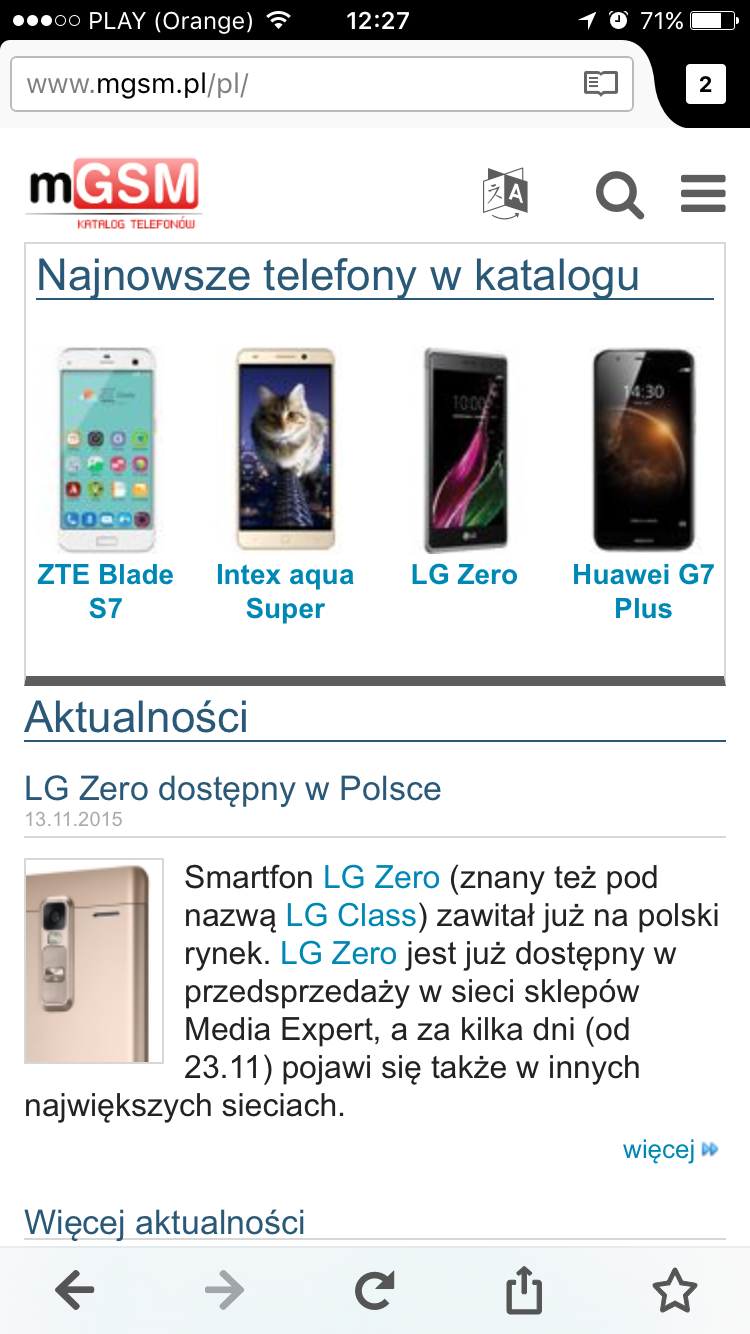
Task: Open article LG Zero dostępny w Polsce
Action: pos(232,788)
